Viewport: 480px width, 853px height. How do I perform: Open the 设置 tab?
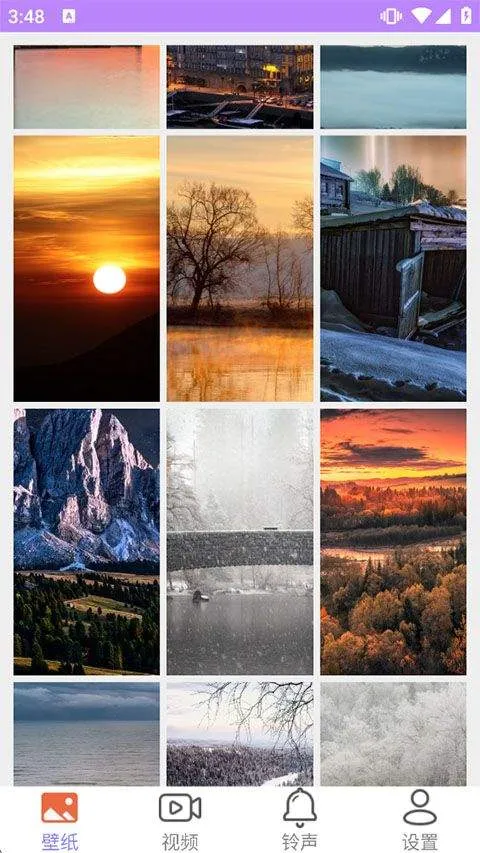pyautogui.click(x=420, y=821)
